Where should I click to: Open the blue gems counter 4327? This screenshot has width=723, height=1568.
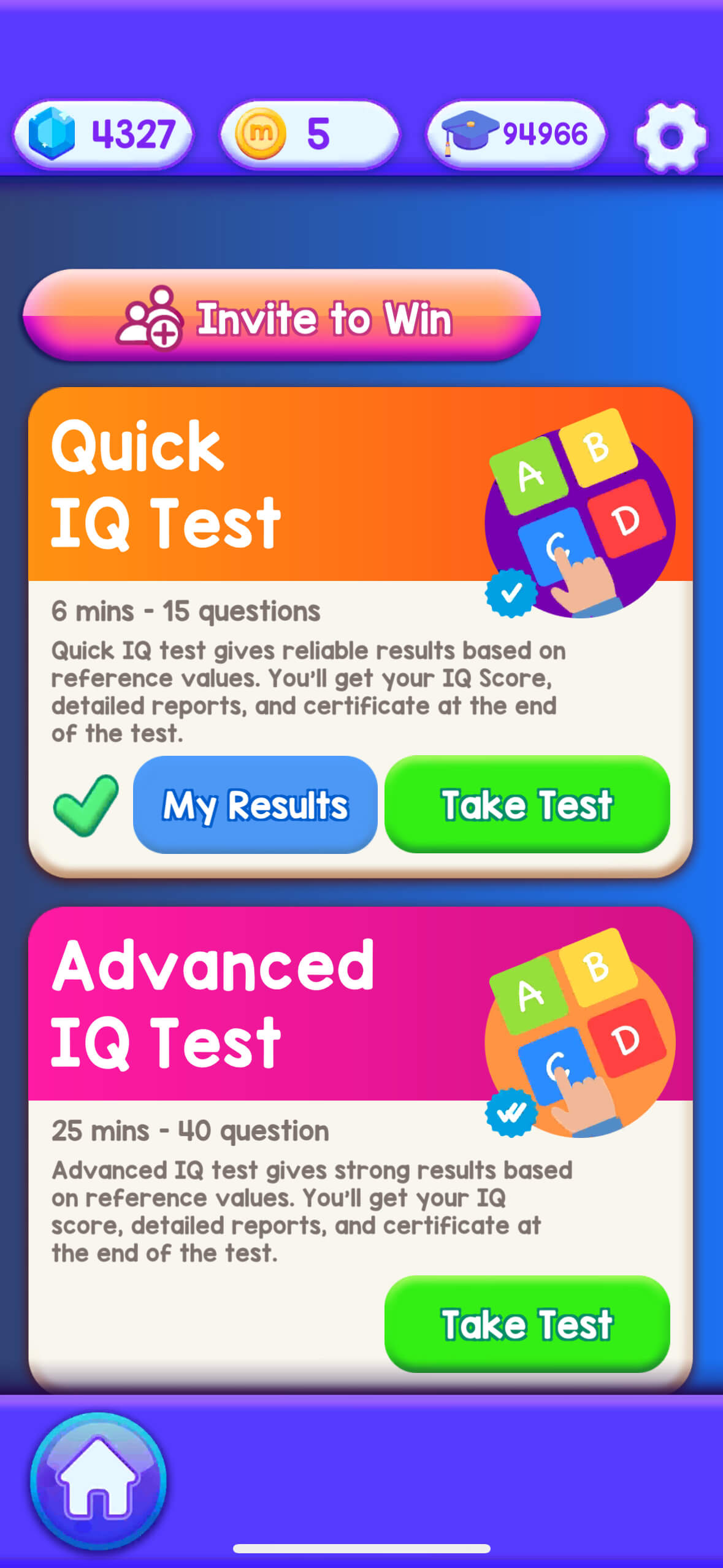click(103, 134)
